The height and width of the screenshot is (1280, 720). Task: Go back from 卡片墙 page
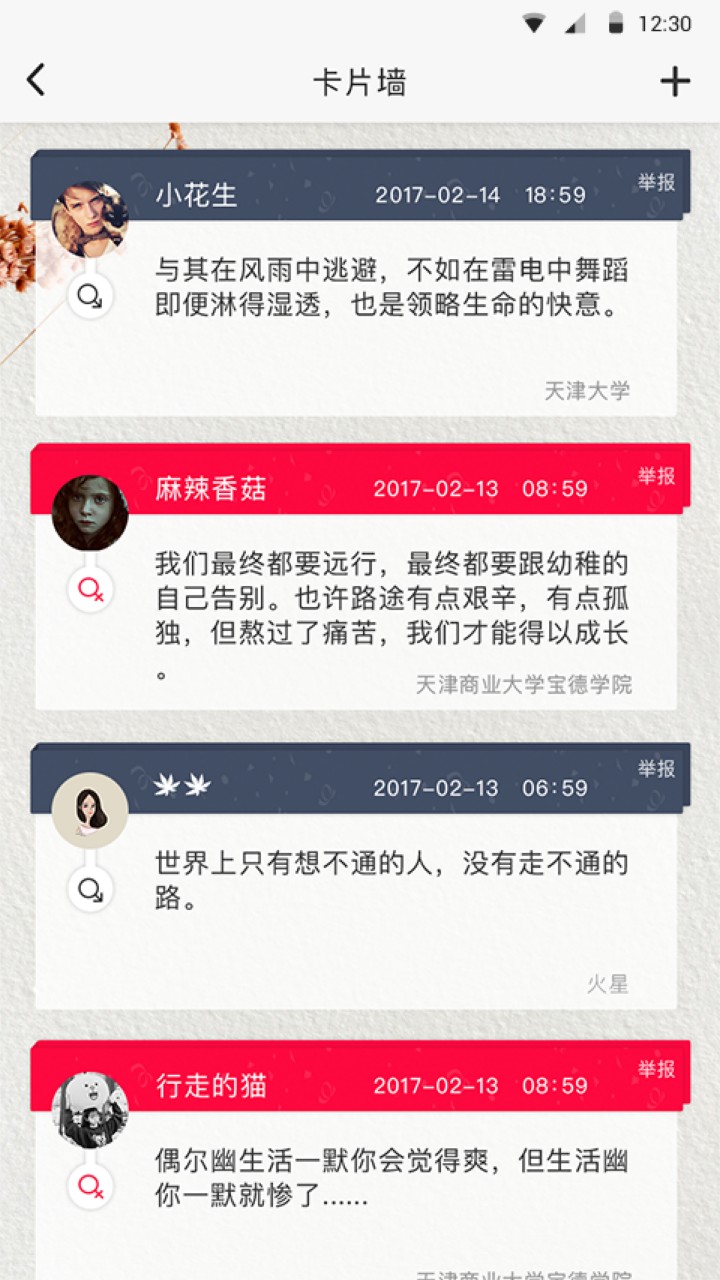click(36, 80)
